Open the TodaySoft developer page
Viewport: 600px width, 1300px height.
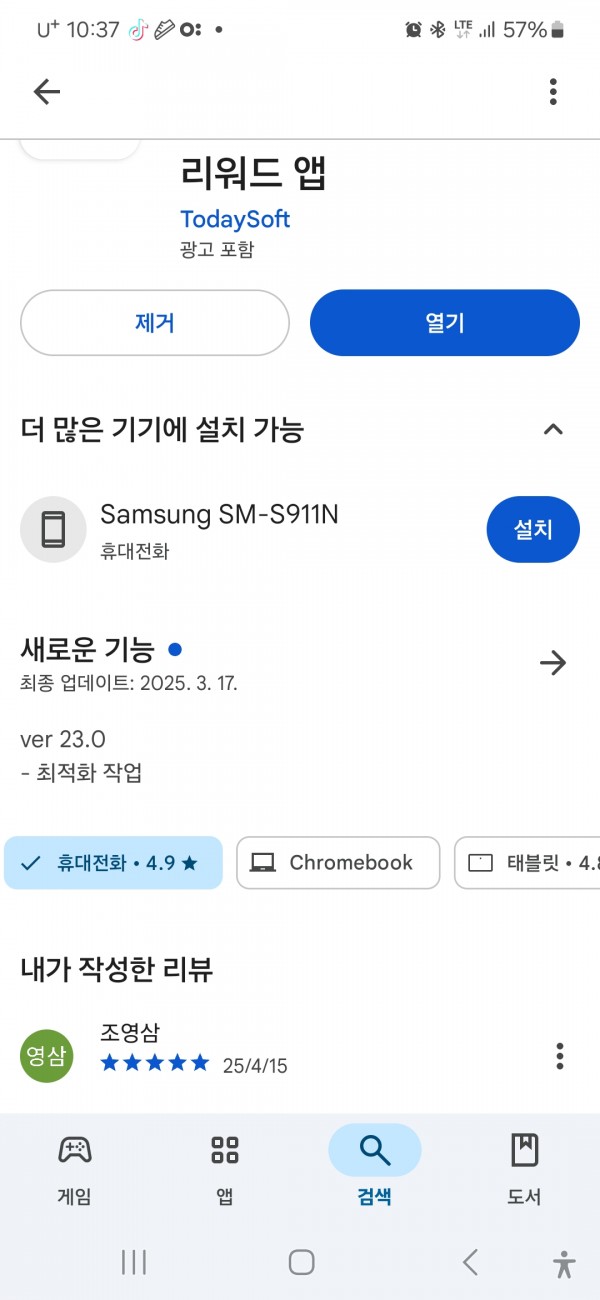[x=235, y=219]
